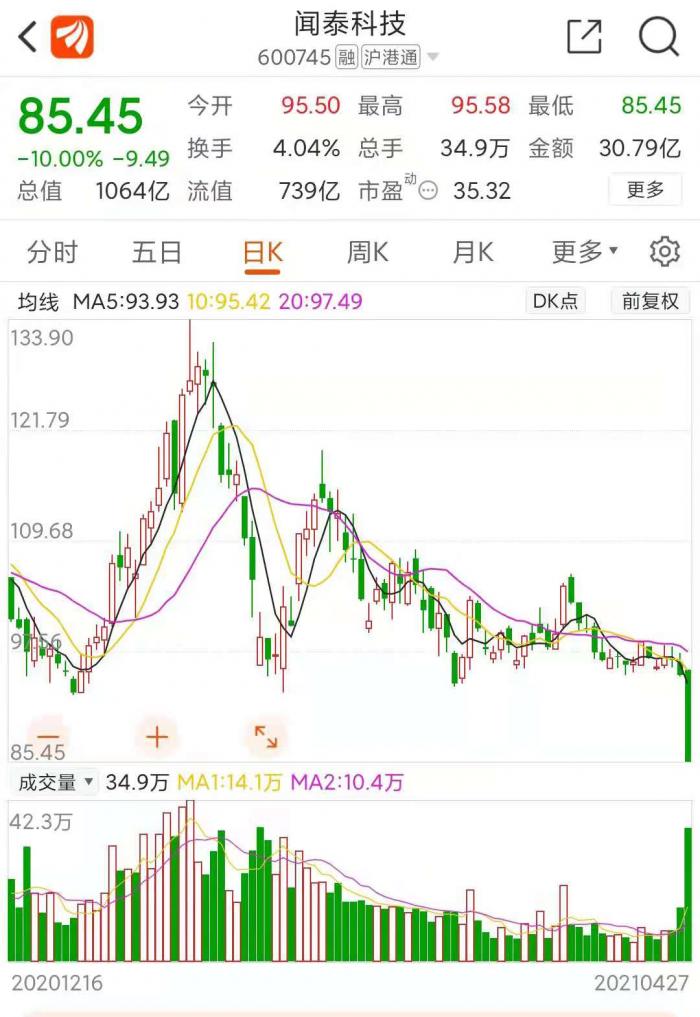
Task: Expand the 更多 chart period dropdown
Action: click(585, 253)
